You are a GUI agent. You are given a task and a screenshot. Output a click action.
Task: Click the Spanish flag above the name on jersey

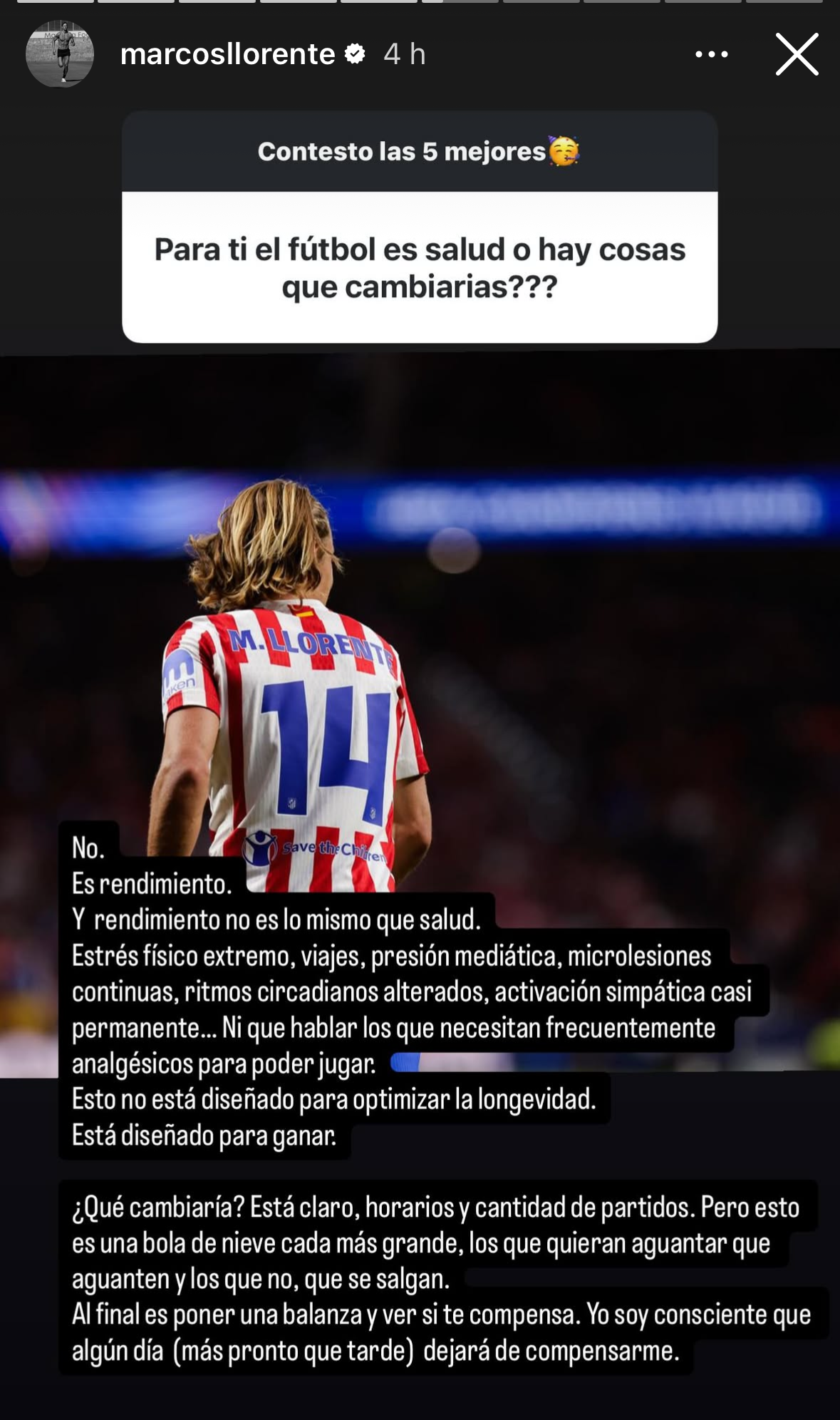[x=303, y=613]
